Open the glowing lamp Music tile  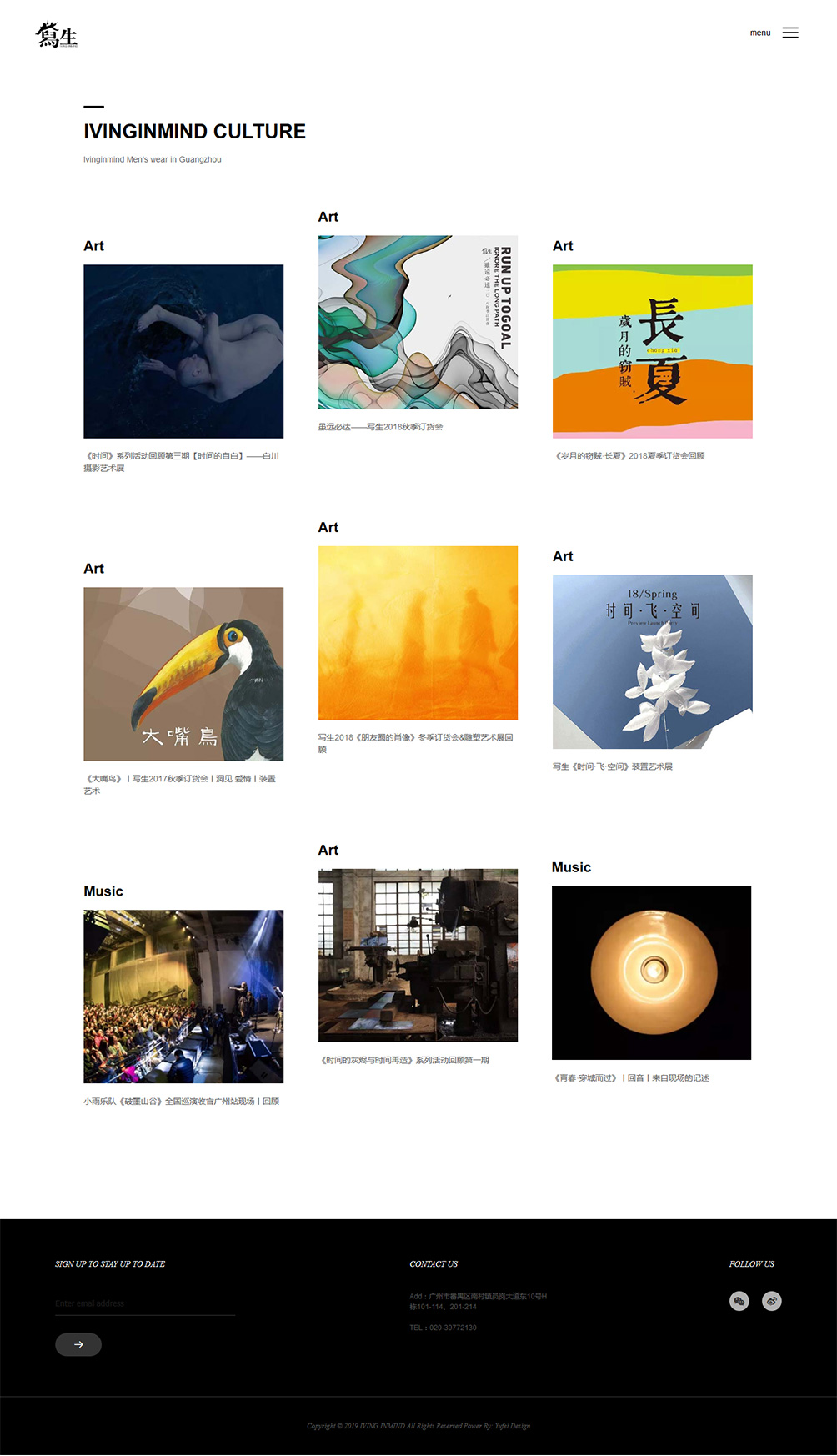point(651,972)
